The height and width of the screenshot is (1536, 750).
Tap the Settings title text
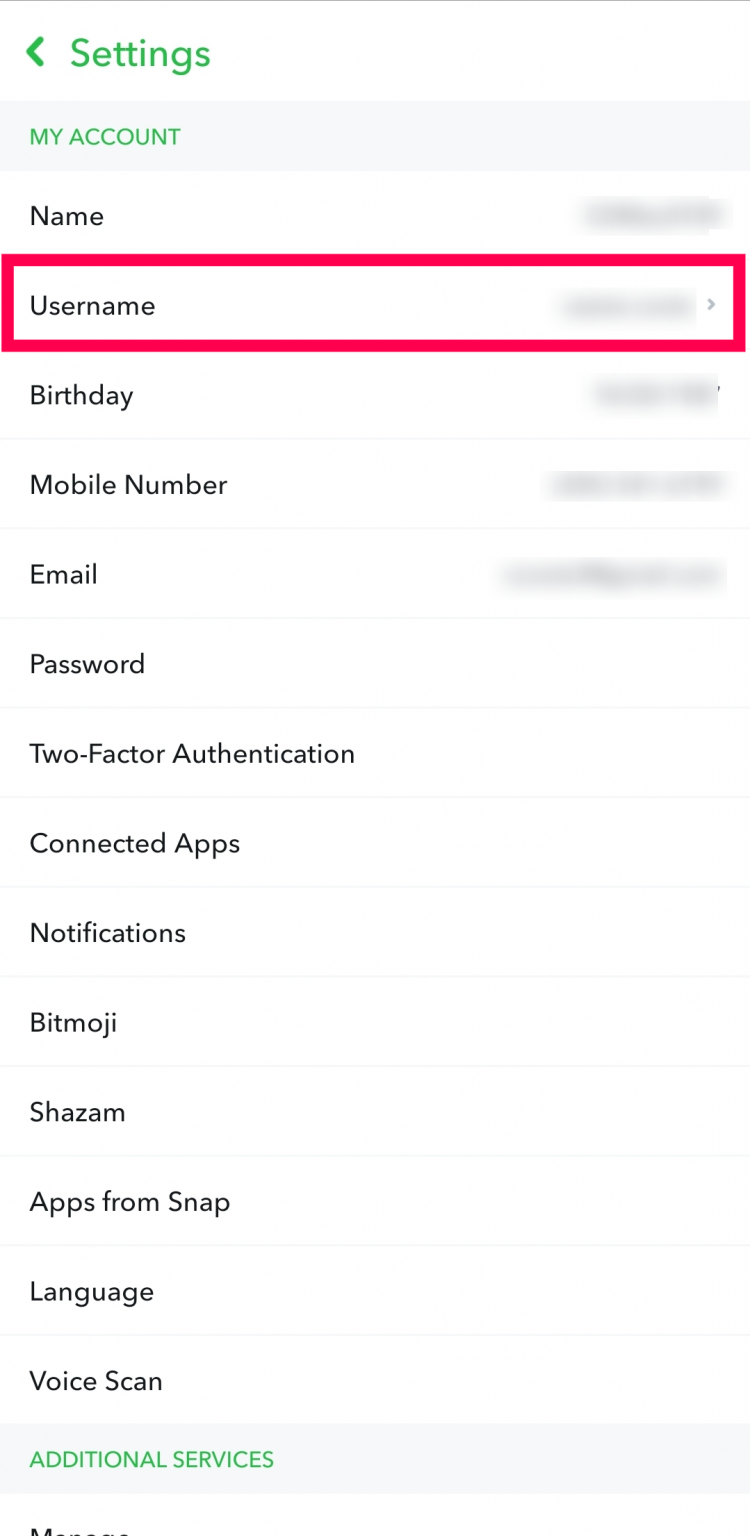click(x=140, y=53)
